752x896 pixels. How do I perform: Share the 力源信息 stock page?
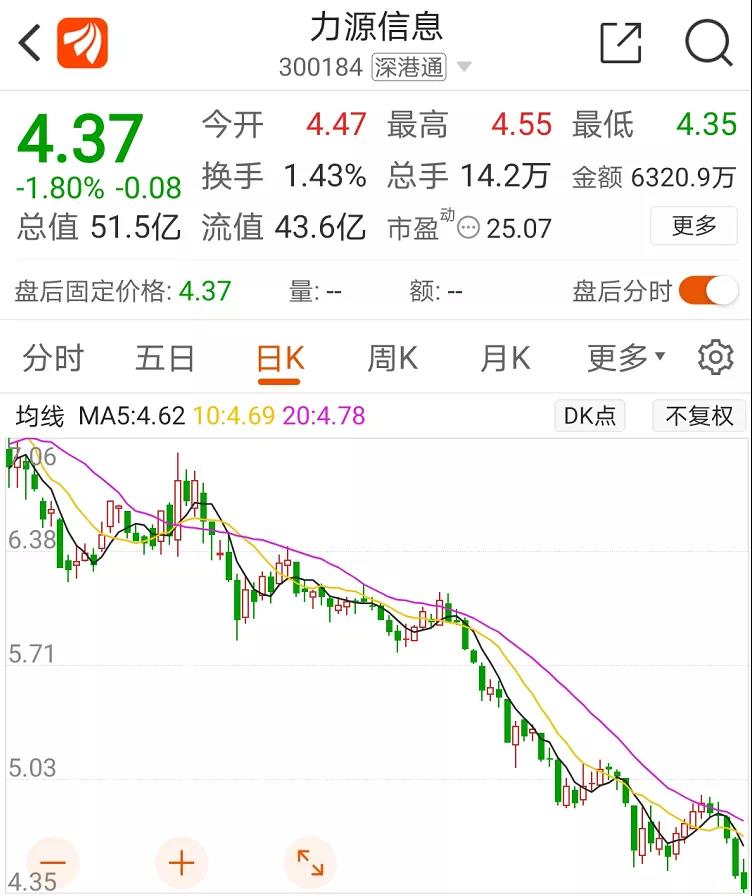click(x=620, y=44)
